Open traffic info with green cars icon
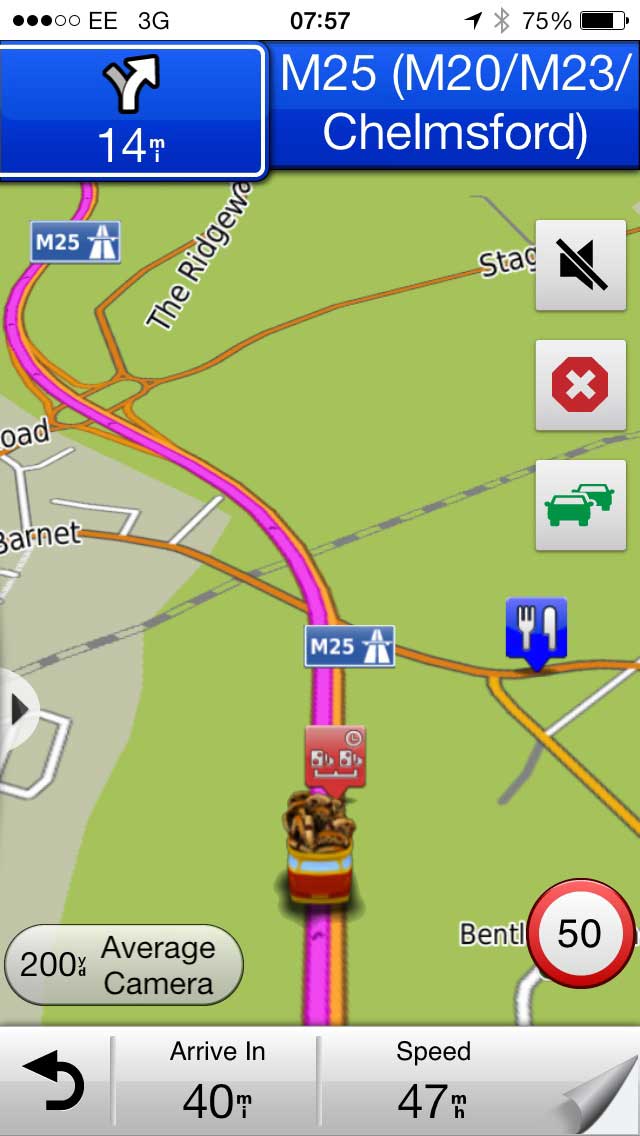The image size is (640, 1136). click(581, 505)
